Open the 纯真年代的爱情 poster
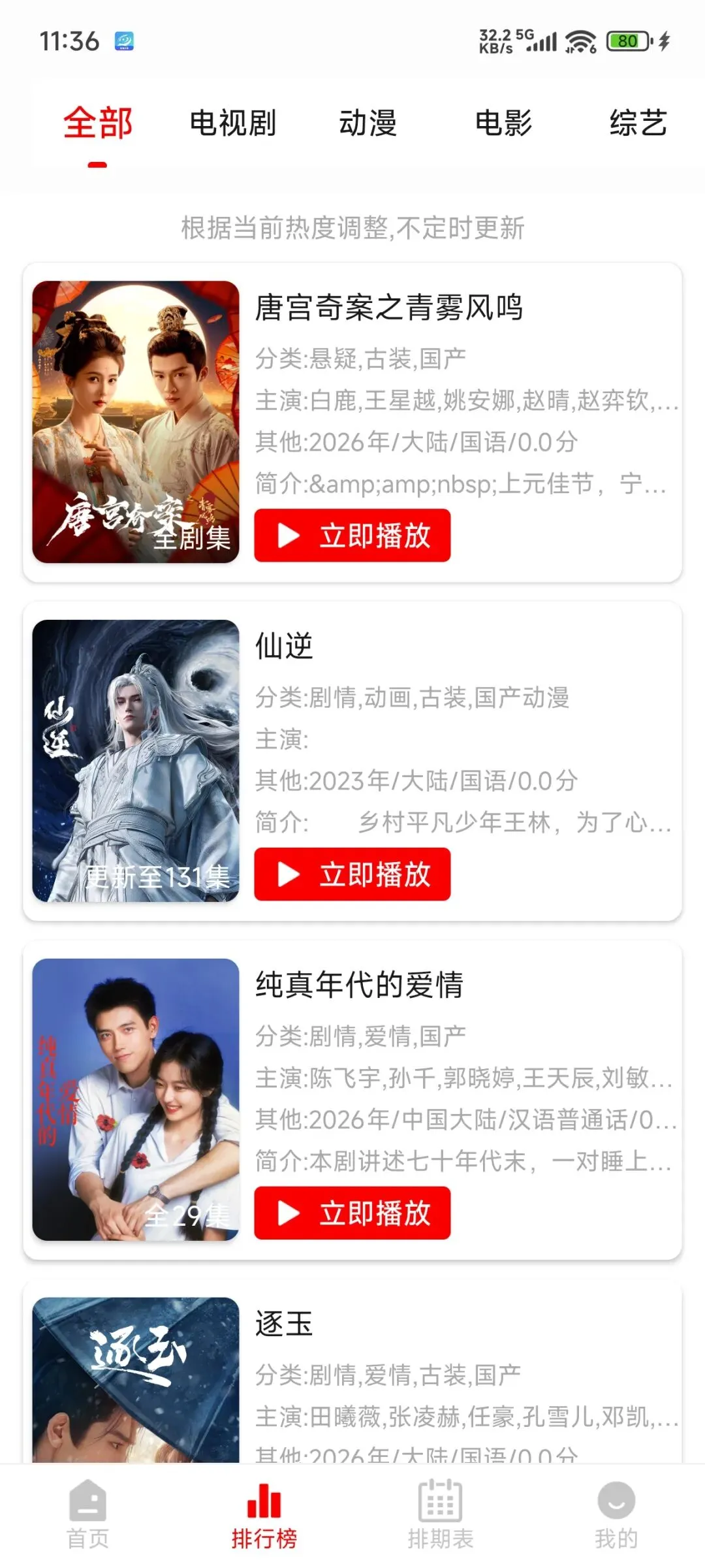This screenshot has width=705, height=1568. (136, 1099)
